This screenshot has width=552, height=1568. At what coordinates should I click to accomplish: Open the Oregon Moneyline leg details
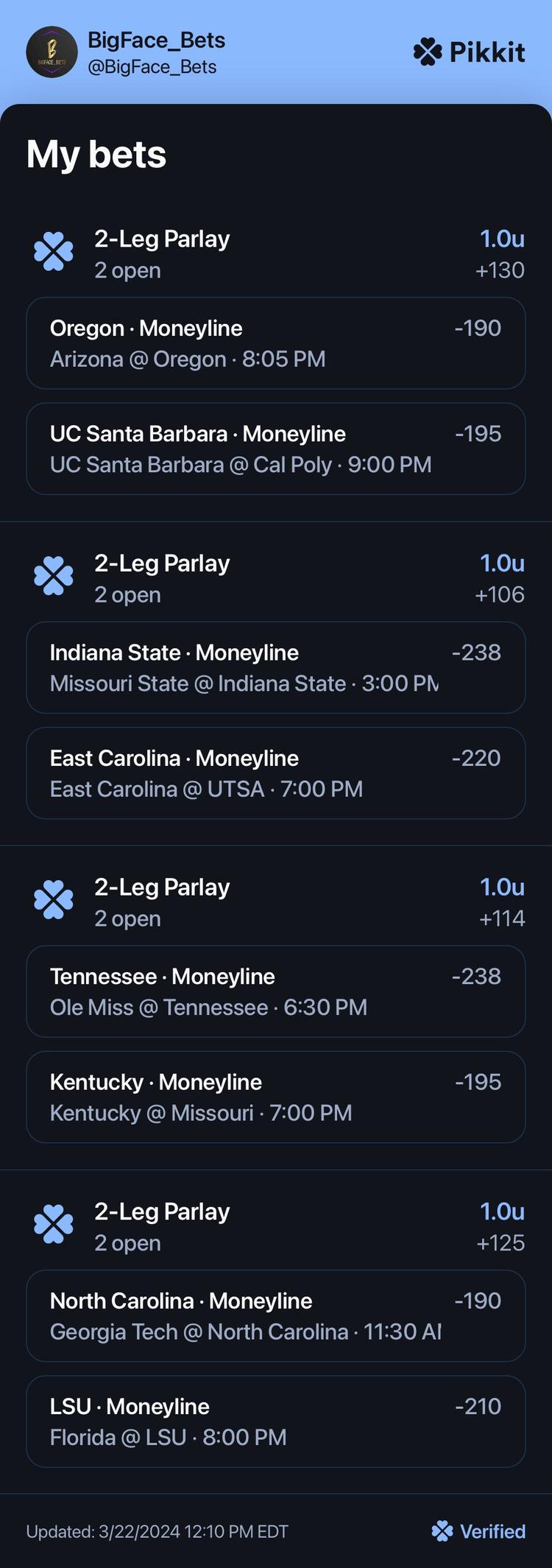pyautogui.click(x=276, y=342)
